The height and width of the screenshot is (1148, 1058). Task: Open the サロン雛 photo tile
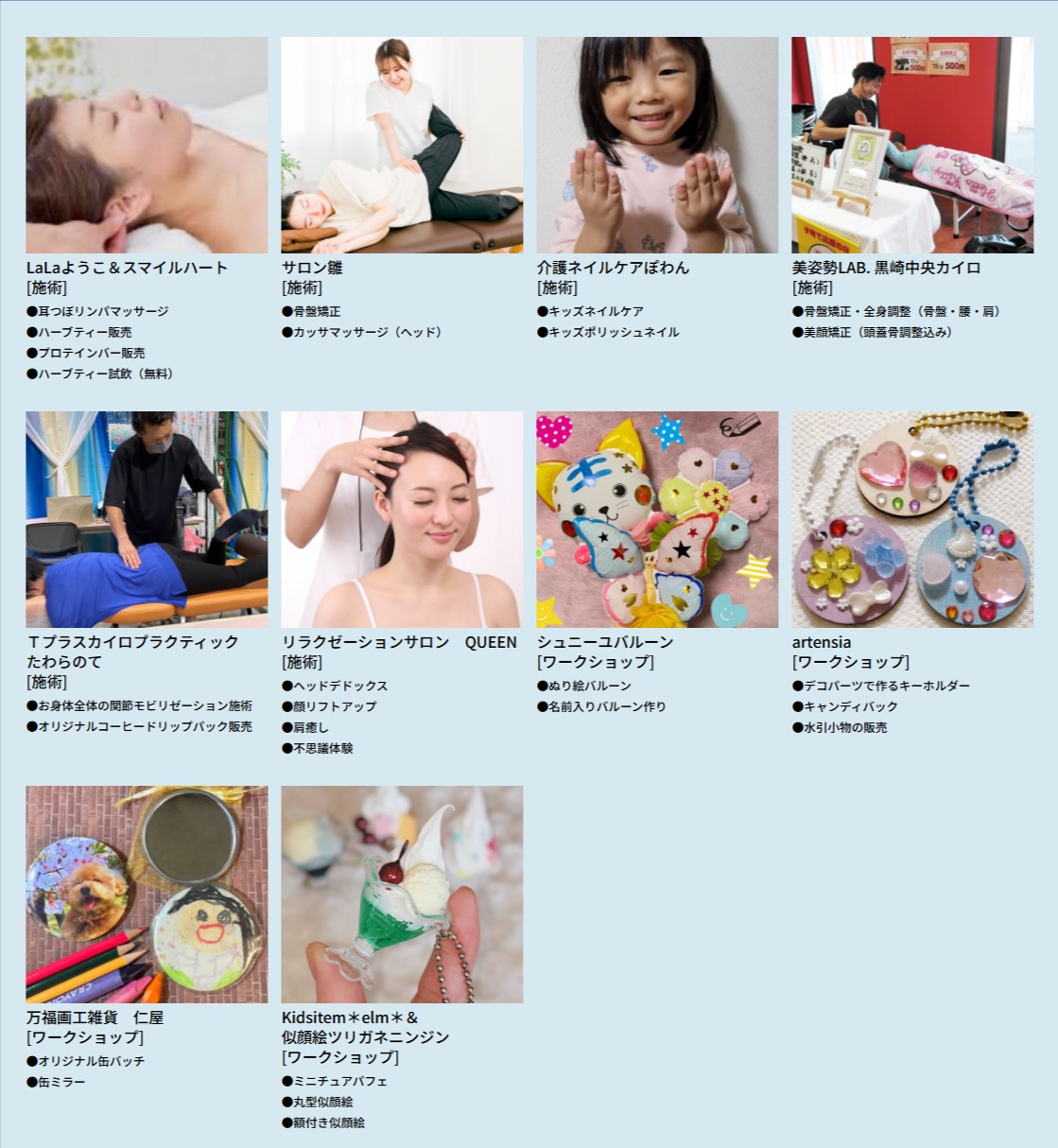(x=402, y=145)
